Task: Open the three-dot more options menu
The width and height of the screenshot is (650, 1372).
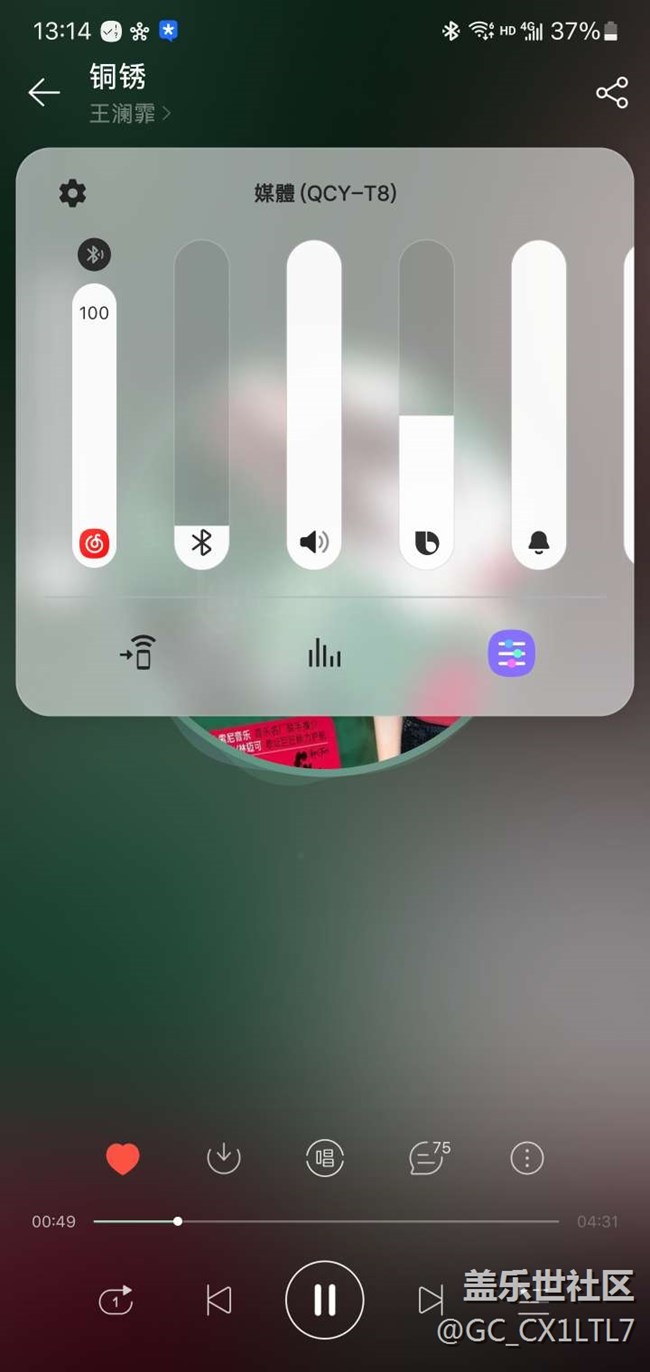Action: pos(527,1159)
